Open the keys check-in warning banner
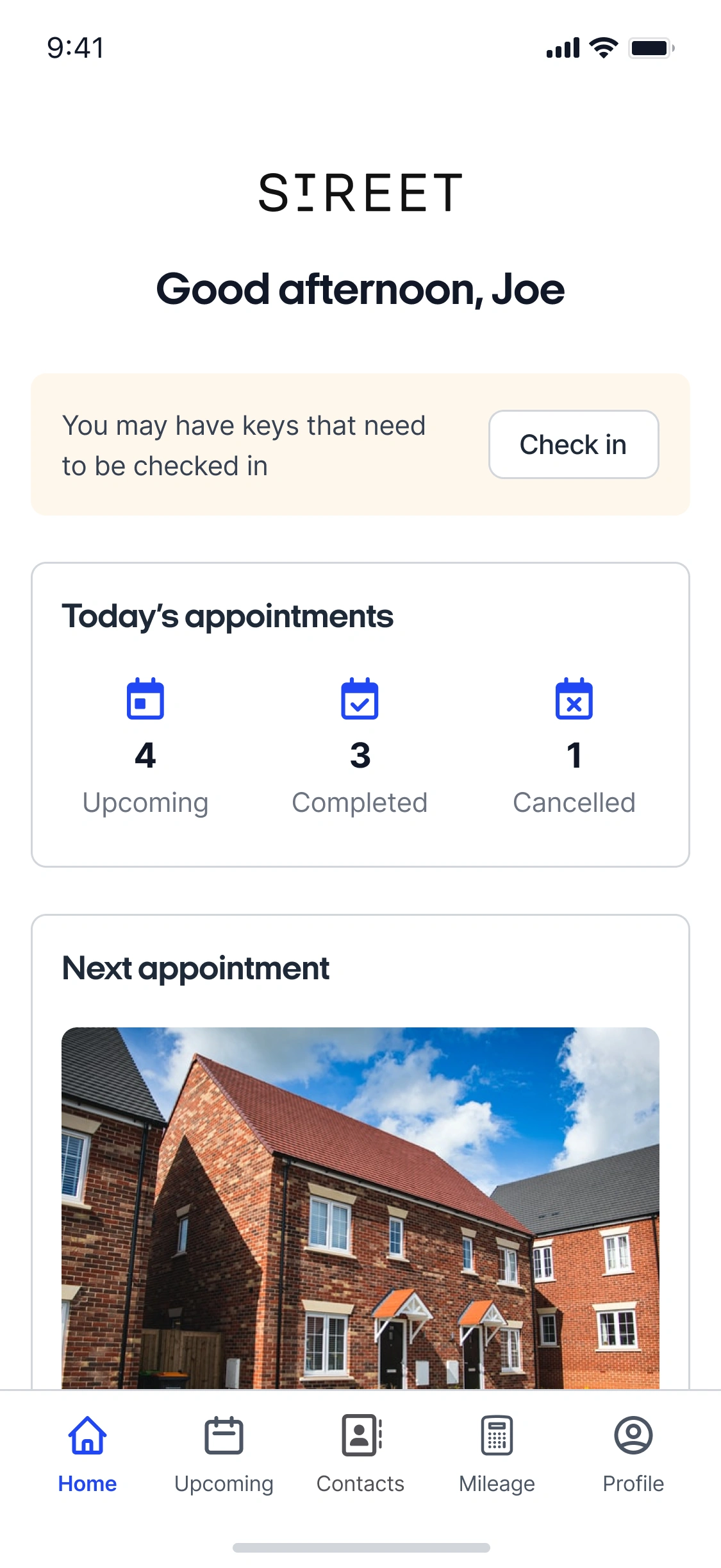The height and width of the screenshot is (1568, 721). [360, 444]
